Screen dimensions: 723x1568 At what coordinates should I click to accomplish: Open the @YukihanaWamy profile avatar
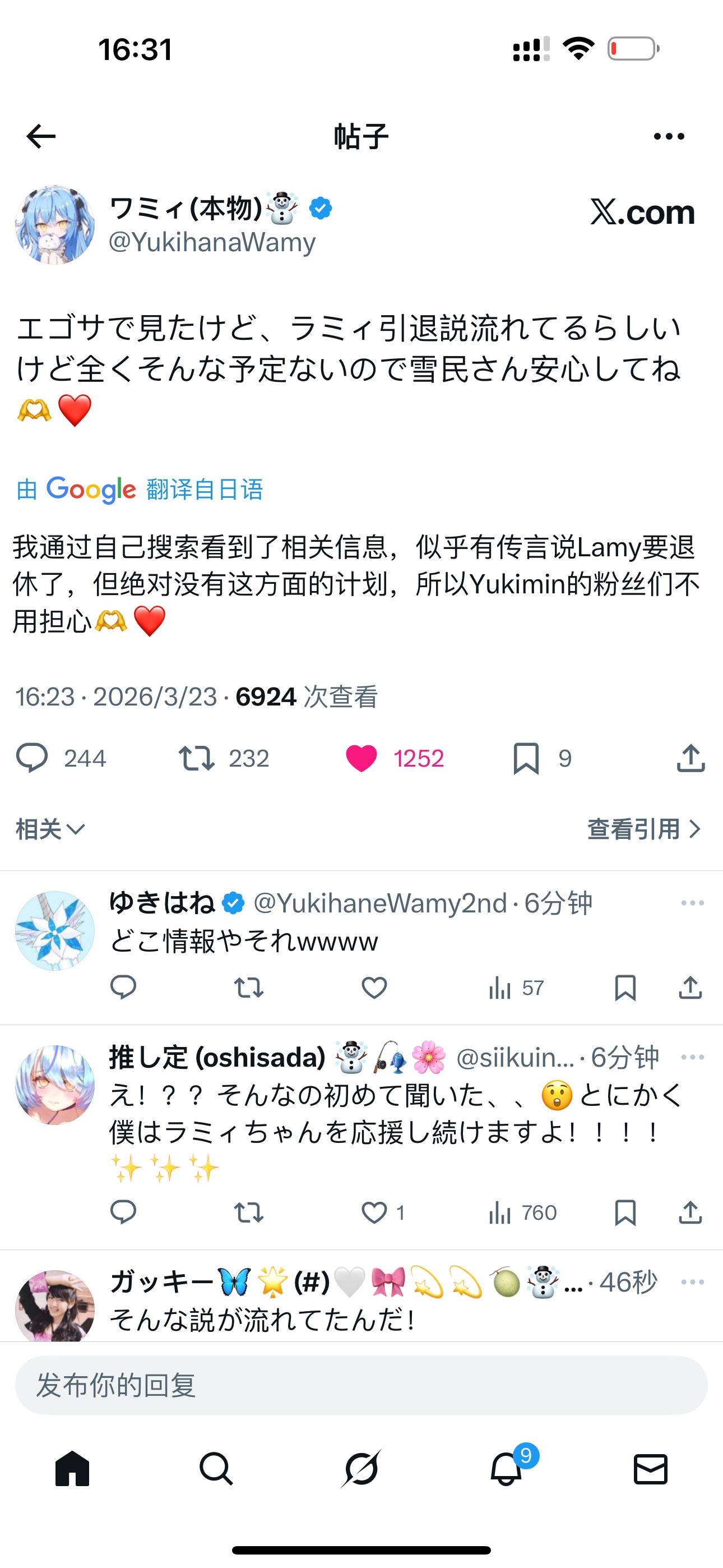point(55,225)
